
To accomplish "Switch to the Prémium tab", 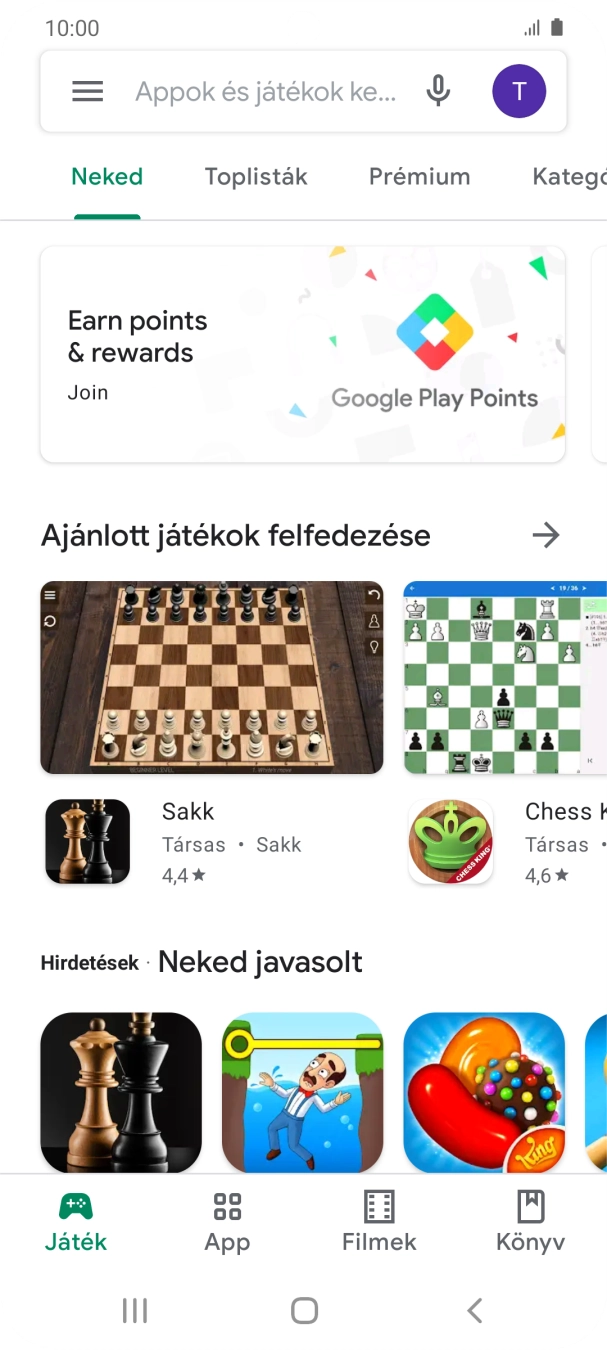I will point(419,177).
